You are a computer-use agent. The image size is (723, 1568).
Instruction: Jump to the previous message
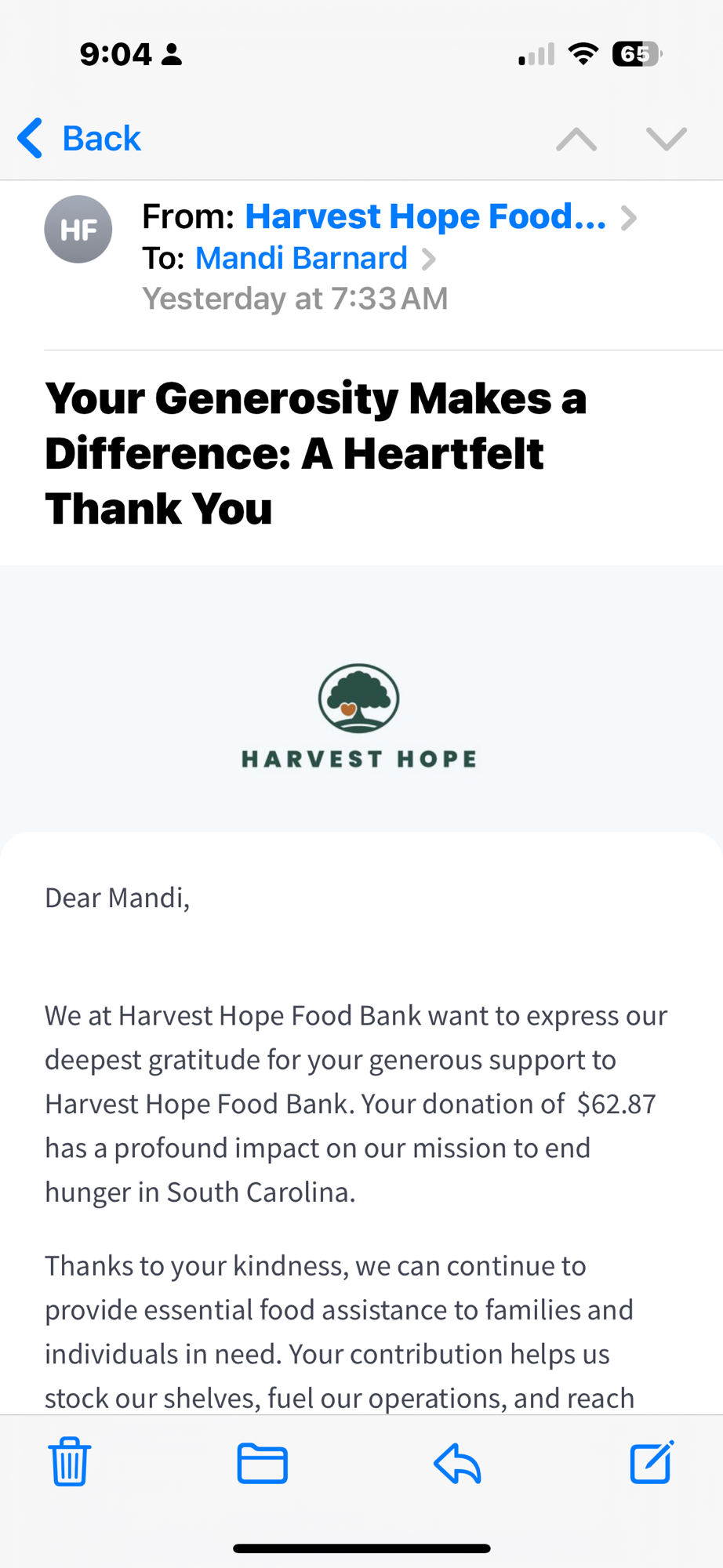coord(576,139)
